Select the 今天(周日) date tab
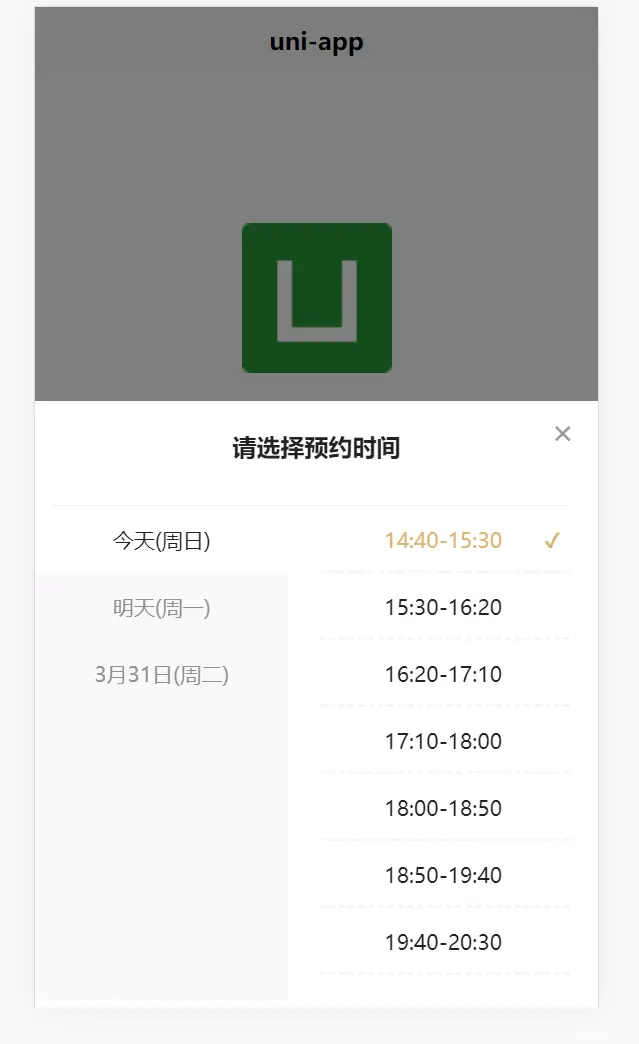Viewport: 639px width, 1044px height. pos(161,541)
